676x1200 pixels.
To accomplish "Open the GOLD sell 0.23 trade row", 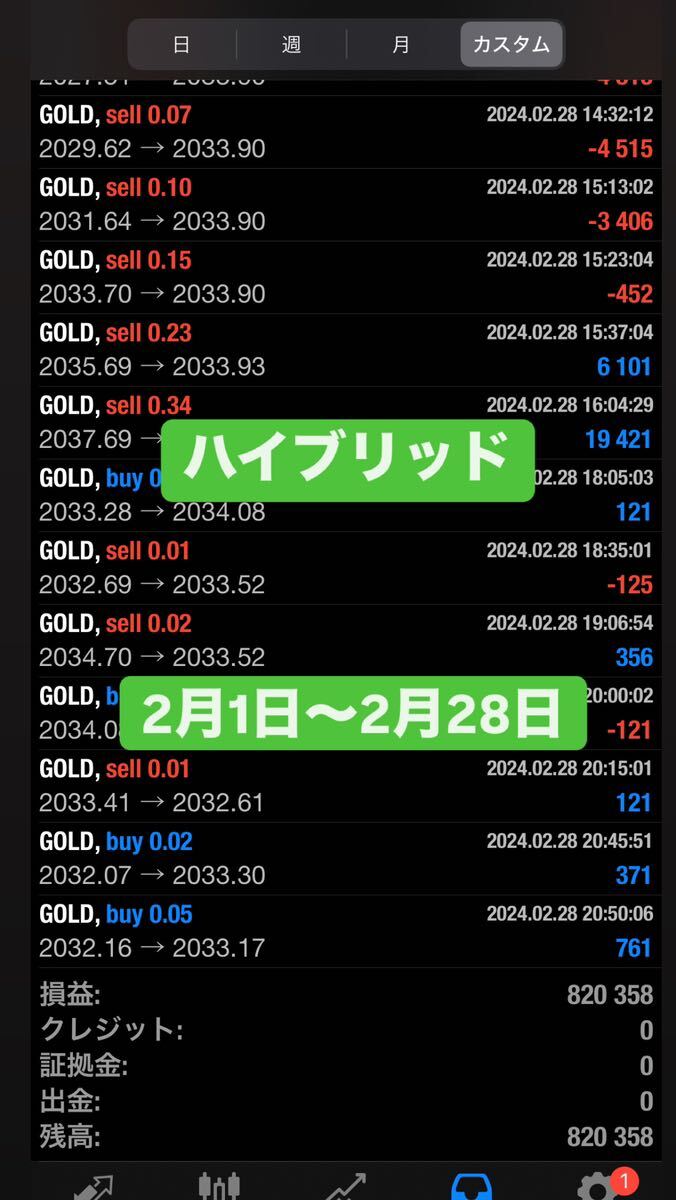I will click(346, 350).
